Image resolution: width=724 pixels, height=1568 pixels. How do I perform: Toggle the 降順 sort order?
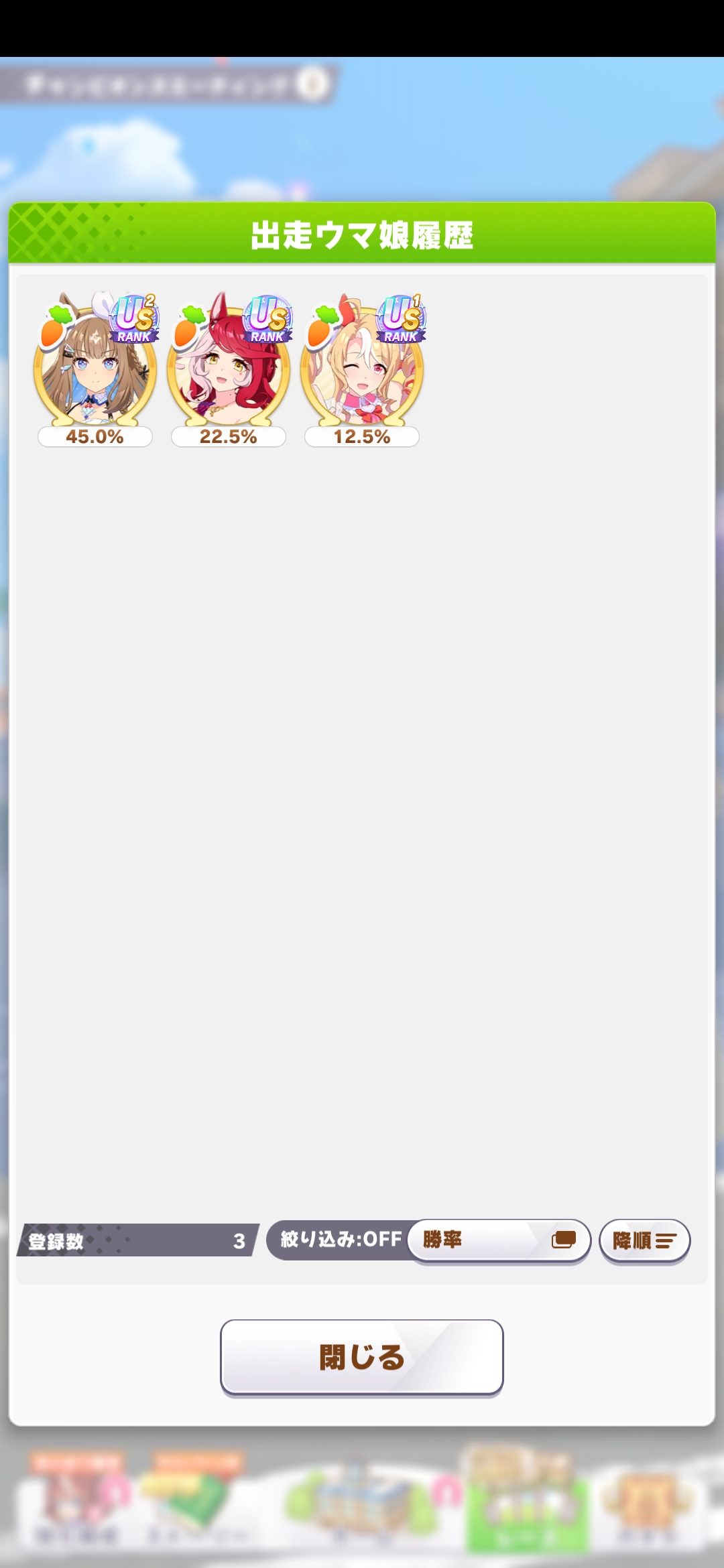[x=644, y=1240]
